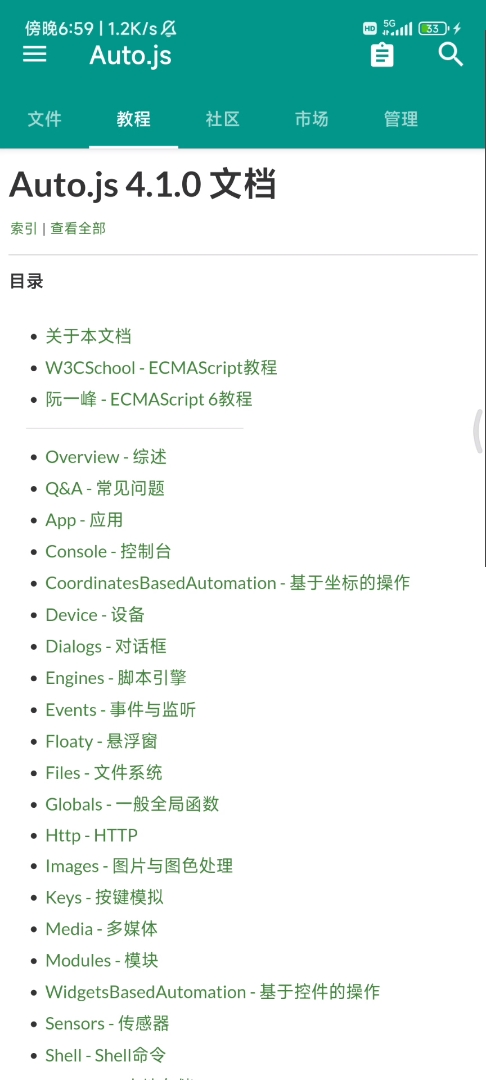Open 阮一峰 ECMAScript 6教程 link
The image size is (486, 1080).
[149, 399]
